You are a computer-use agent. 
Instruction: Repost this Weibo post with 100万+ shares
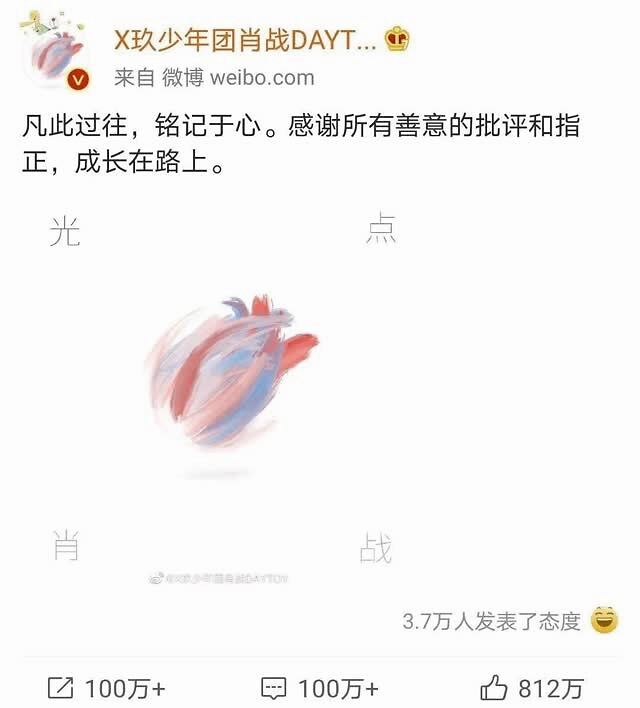click(106, 688)
